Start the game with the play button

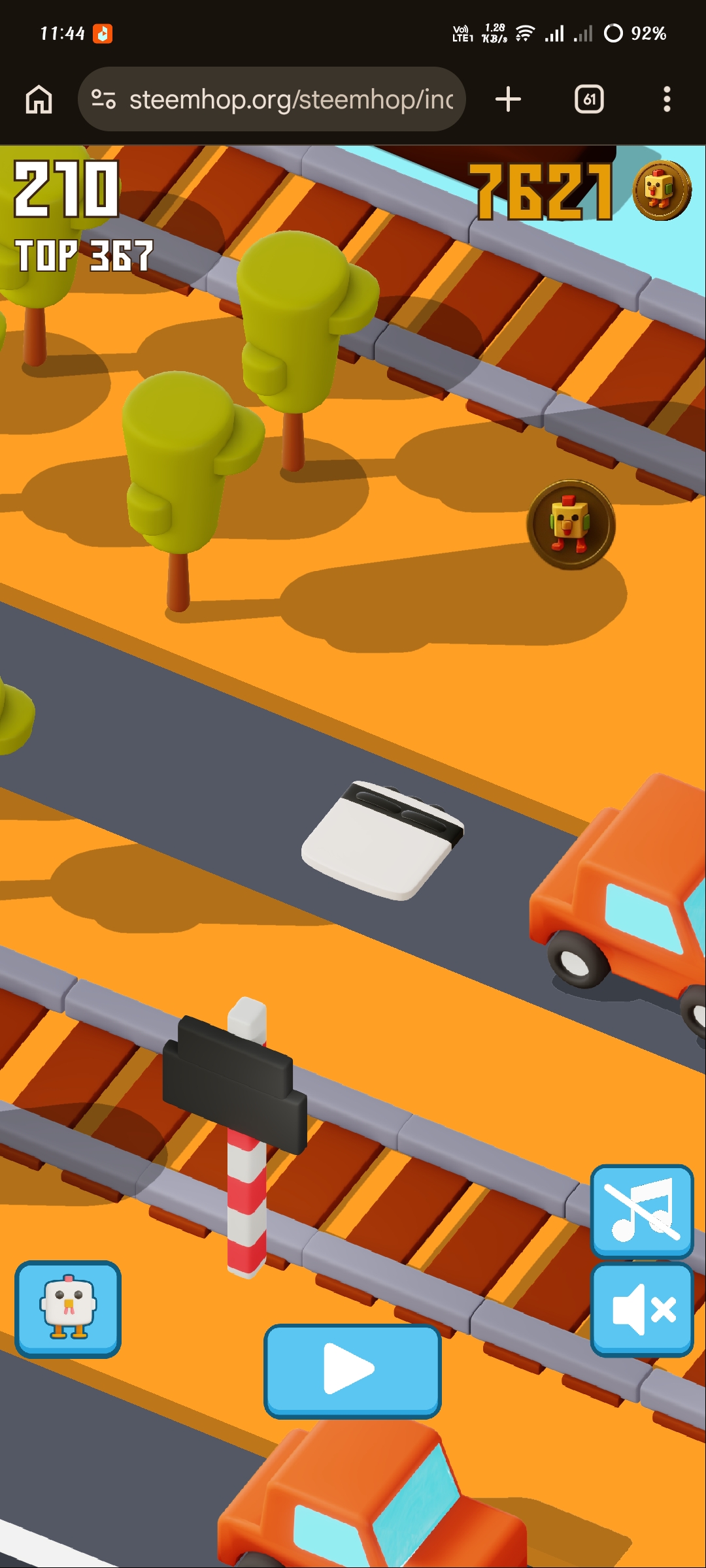point(352,1371)
